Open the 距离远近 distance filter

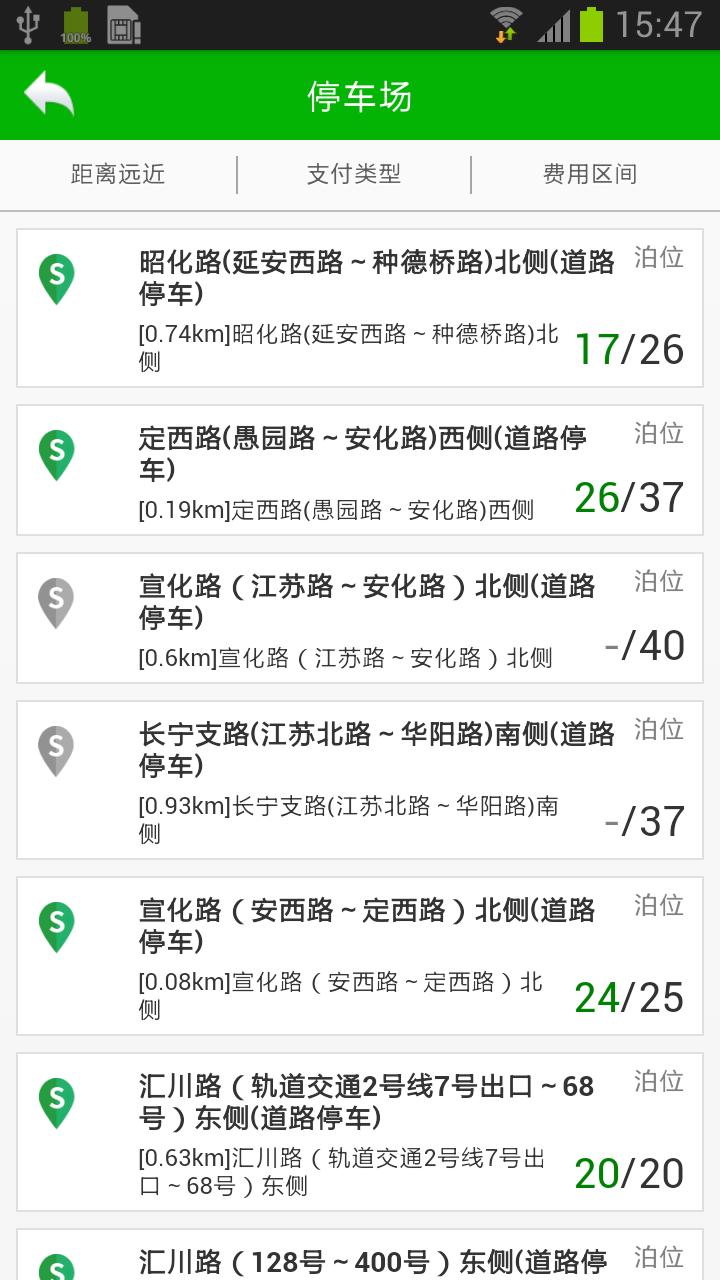pyautogui.click(x=118, y=175)
